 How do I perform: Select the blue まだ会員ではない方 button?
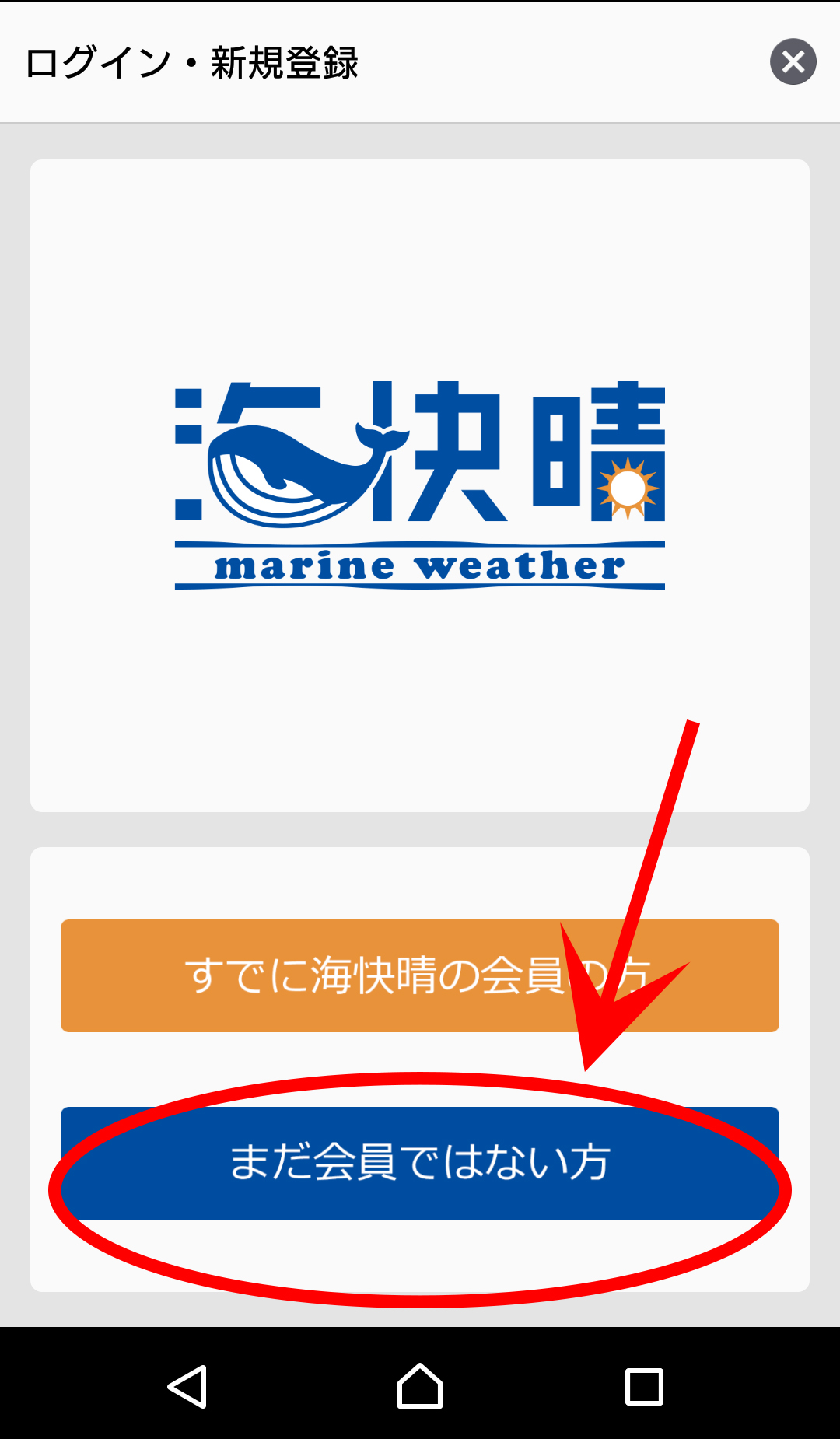click(420, 1163)
